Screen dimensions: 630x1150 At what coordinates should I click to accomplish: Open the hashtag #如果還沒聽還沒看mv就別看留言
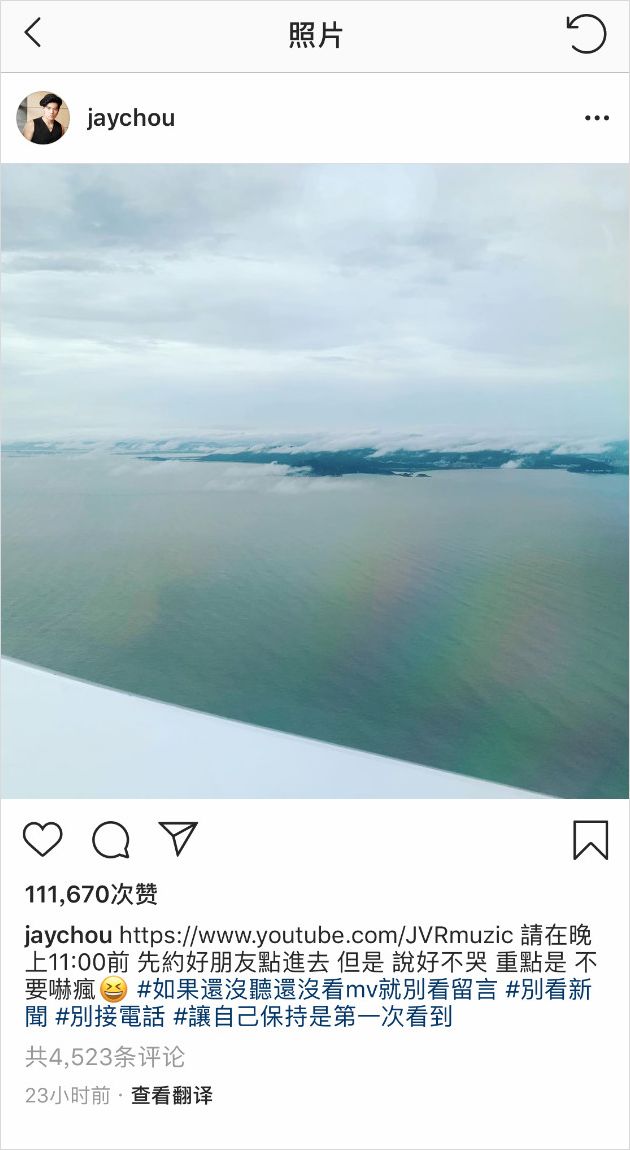tap(318, 989)
